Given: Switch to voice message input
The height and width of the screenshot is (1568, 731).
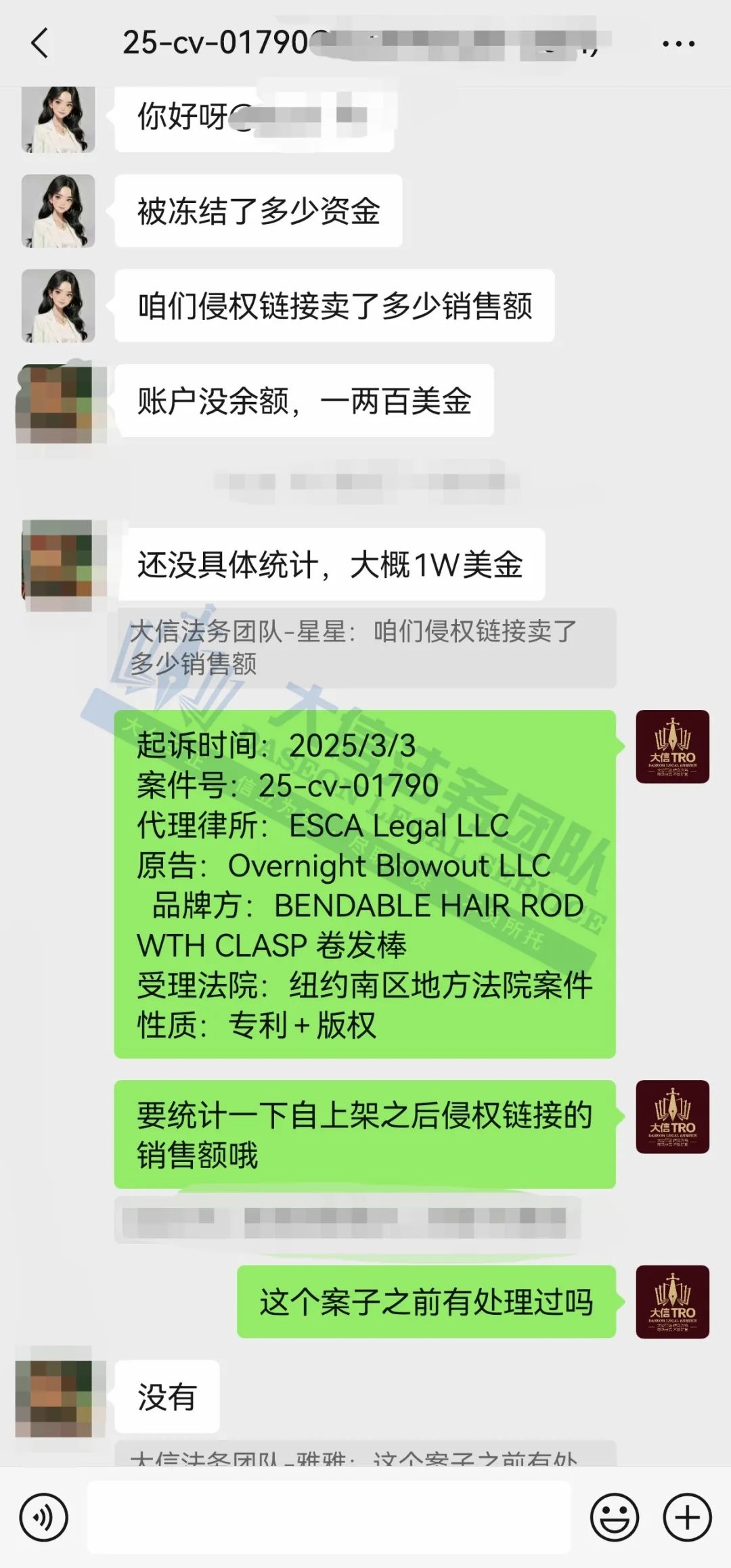Looking at the screenshot, I should point(44,1518).
